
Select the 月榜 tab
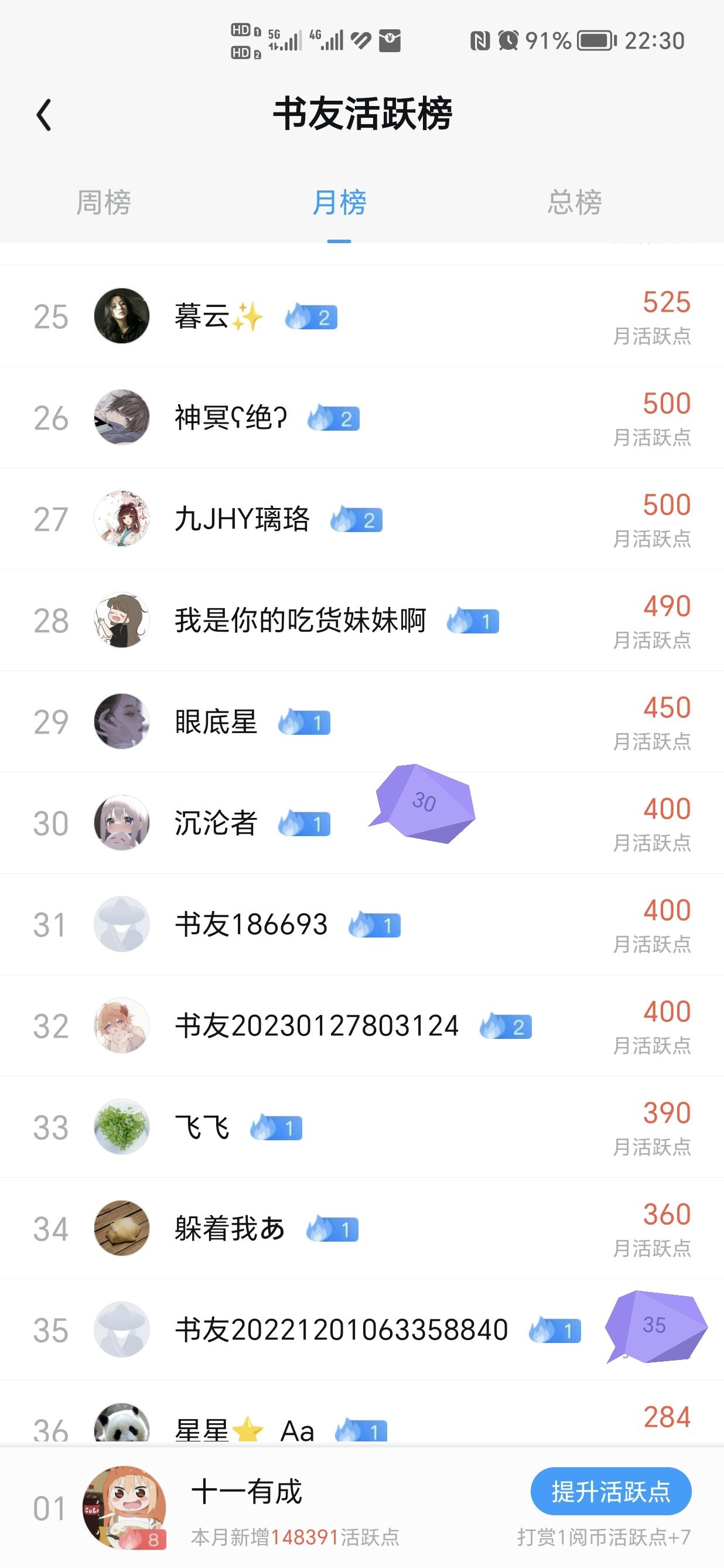pyautogui.click(x=339, y=203)
